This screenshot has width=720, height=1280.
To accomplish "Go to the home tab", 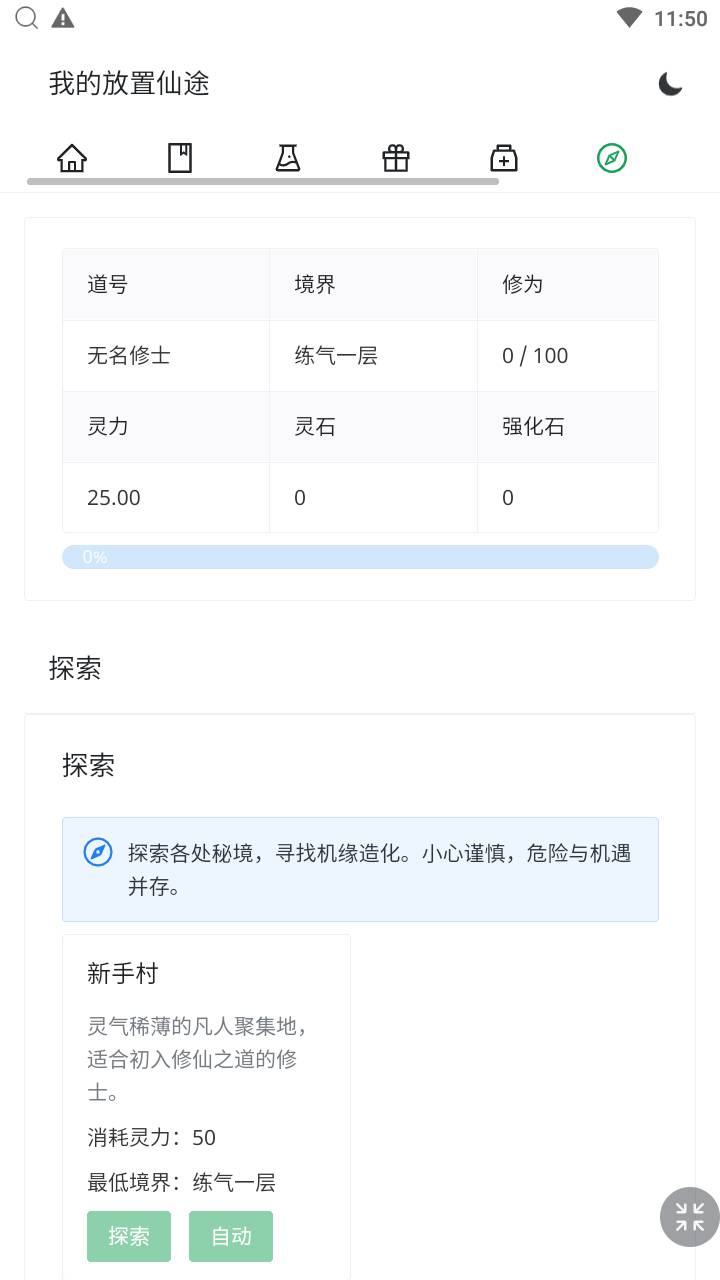I will 72,158.
